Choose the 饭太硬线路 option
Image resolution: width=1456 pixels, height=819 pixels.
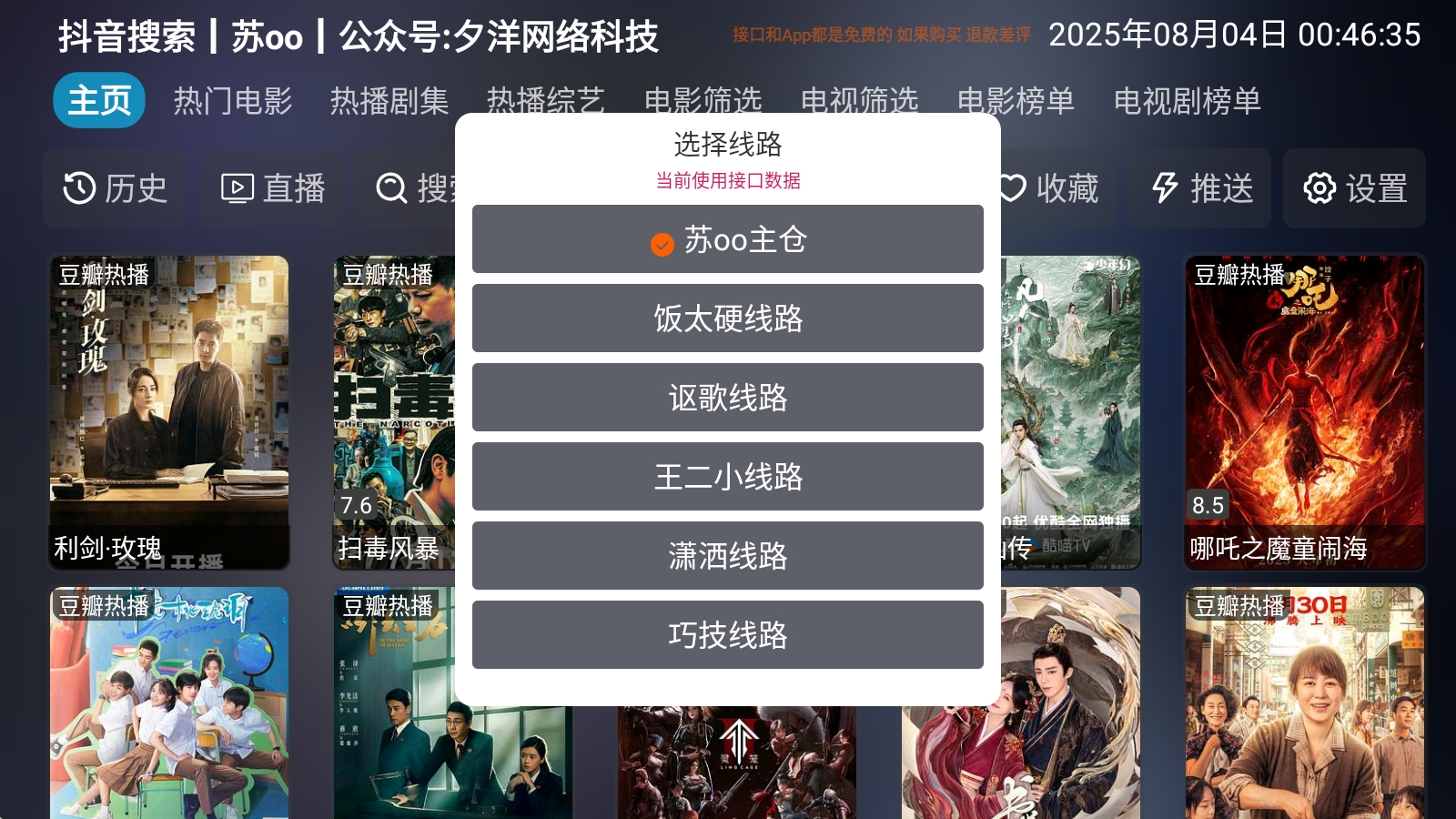pyautogui.click(x=727, y=318)
